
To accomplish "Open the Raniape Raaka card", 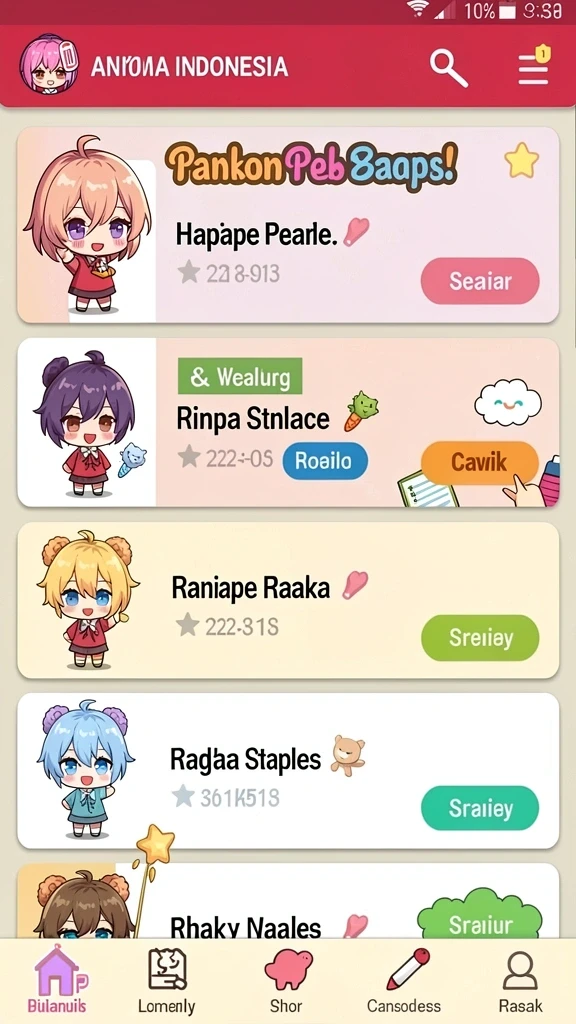I will 288,600.
